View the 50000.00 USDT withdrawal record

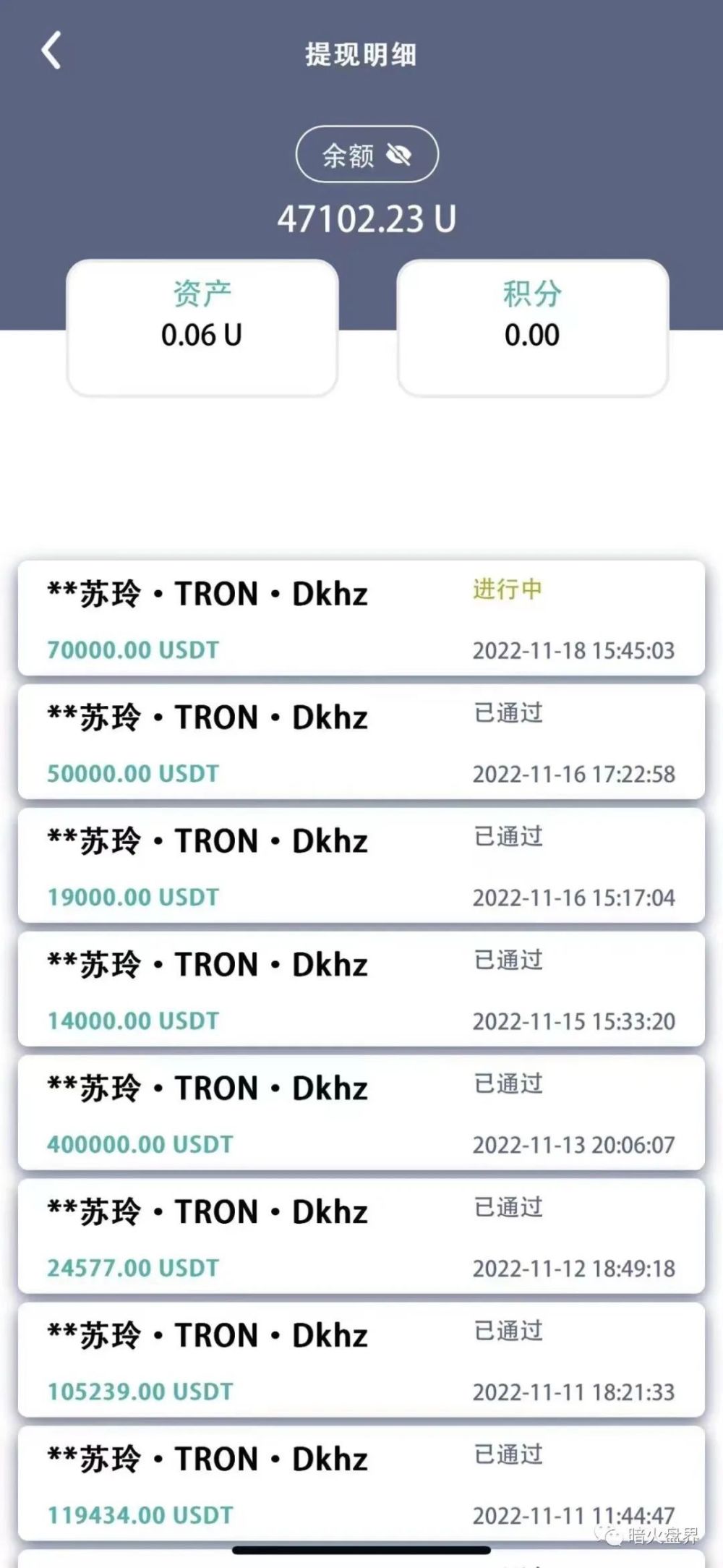361,743
